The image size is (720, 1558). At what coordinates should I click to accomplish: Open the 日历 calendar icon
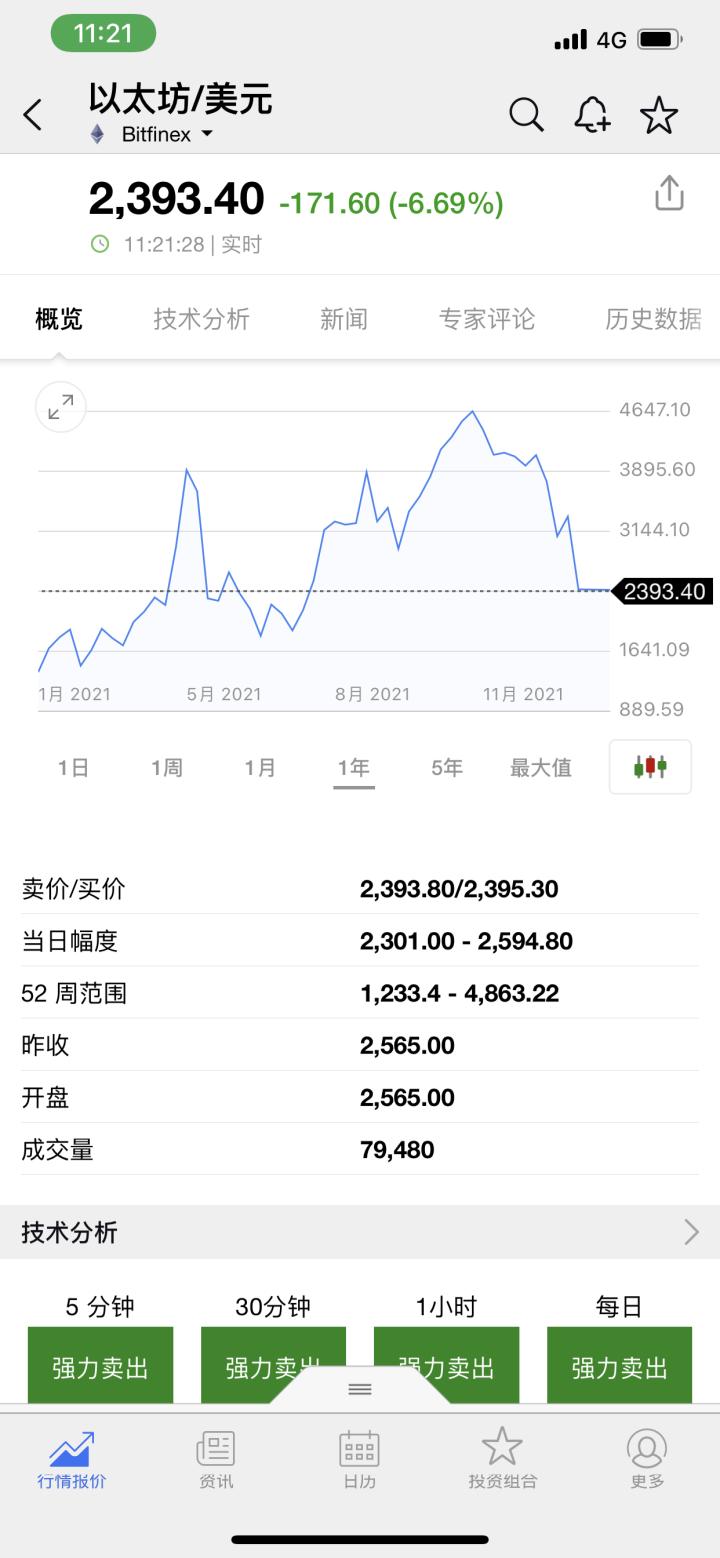[359, 1459]
